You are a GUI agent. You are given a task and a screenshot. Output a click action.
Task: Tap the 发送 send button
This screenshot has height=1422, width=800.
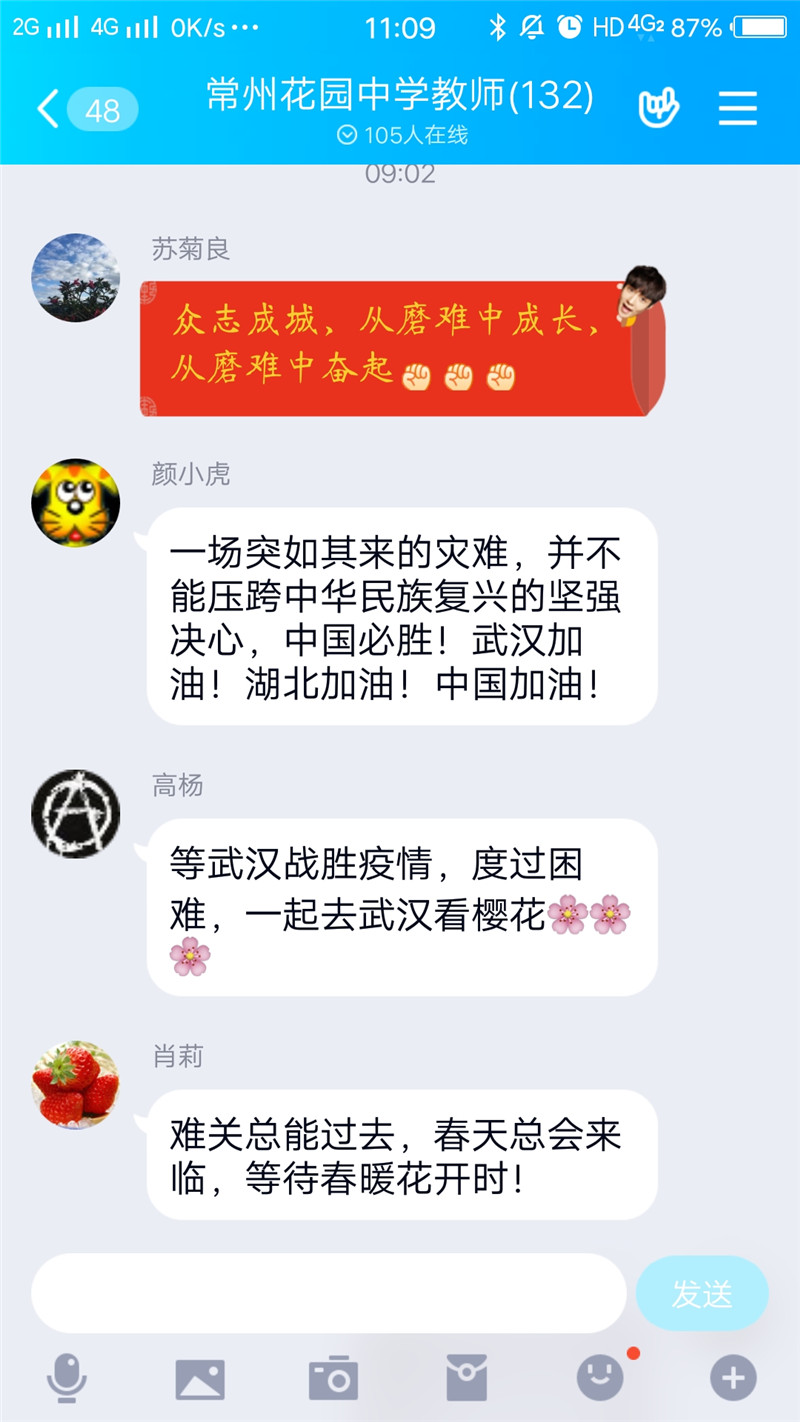(702, 1293)
